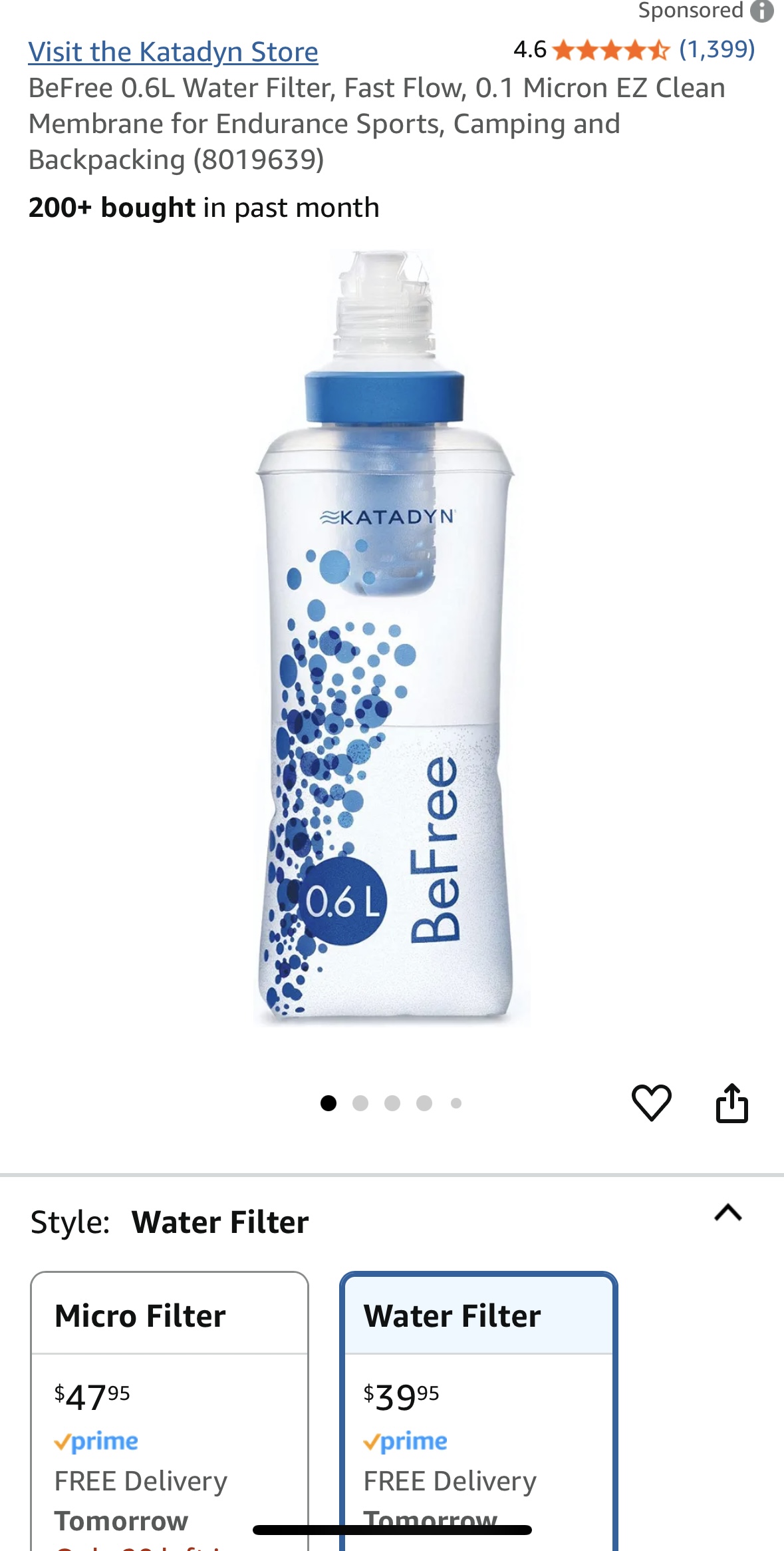Jump to the second image via page dots
Image resolution: width=784 pixels, height=1551 pixels.
(360, 1103)
